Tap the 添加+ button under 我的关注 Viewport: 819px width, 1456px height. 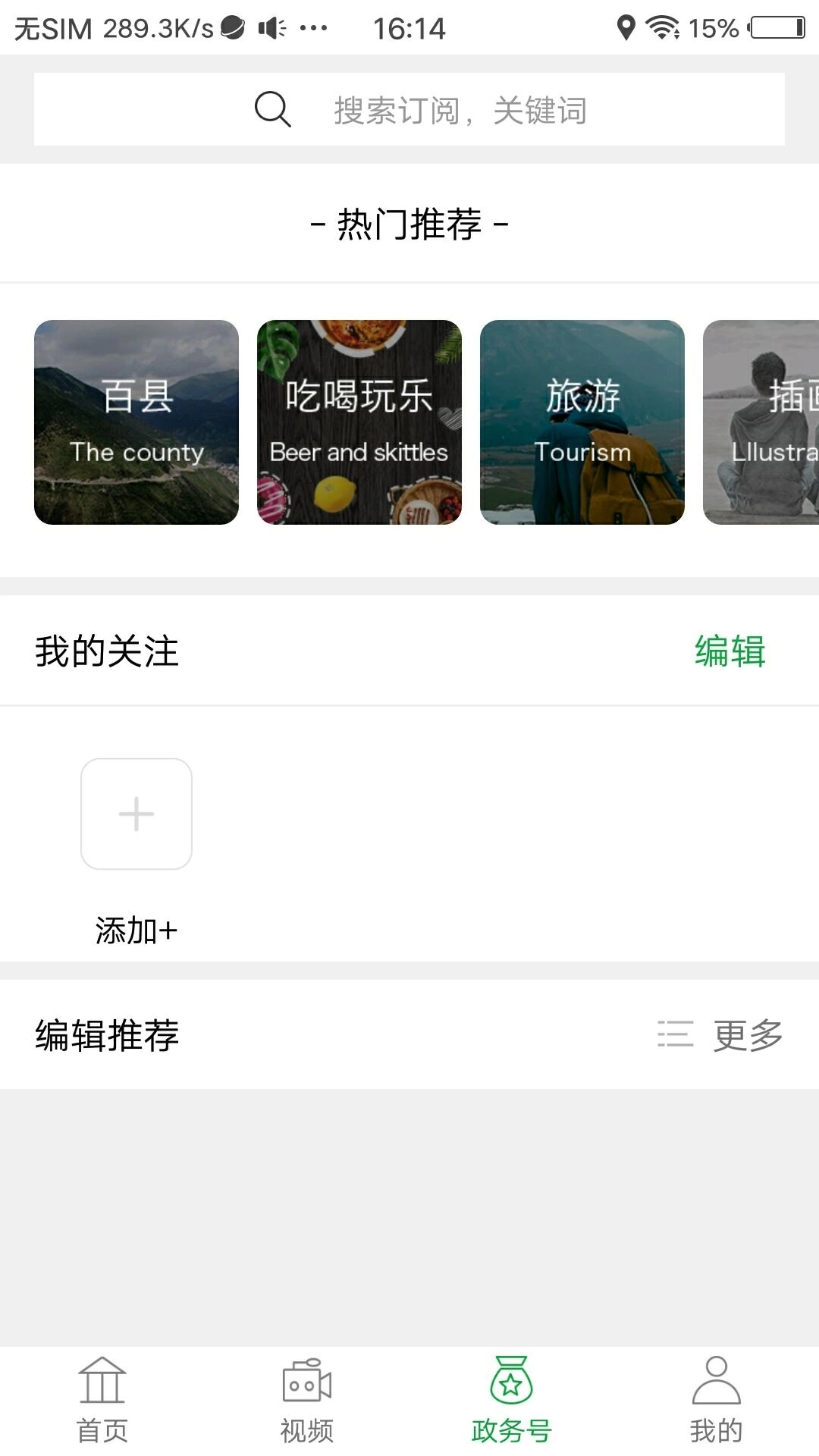[x=136, y=814]
